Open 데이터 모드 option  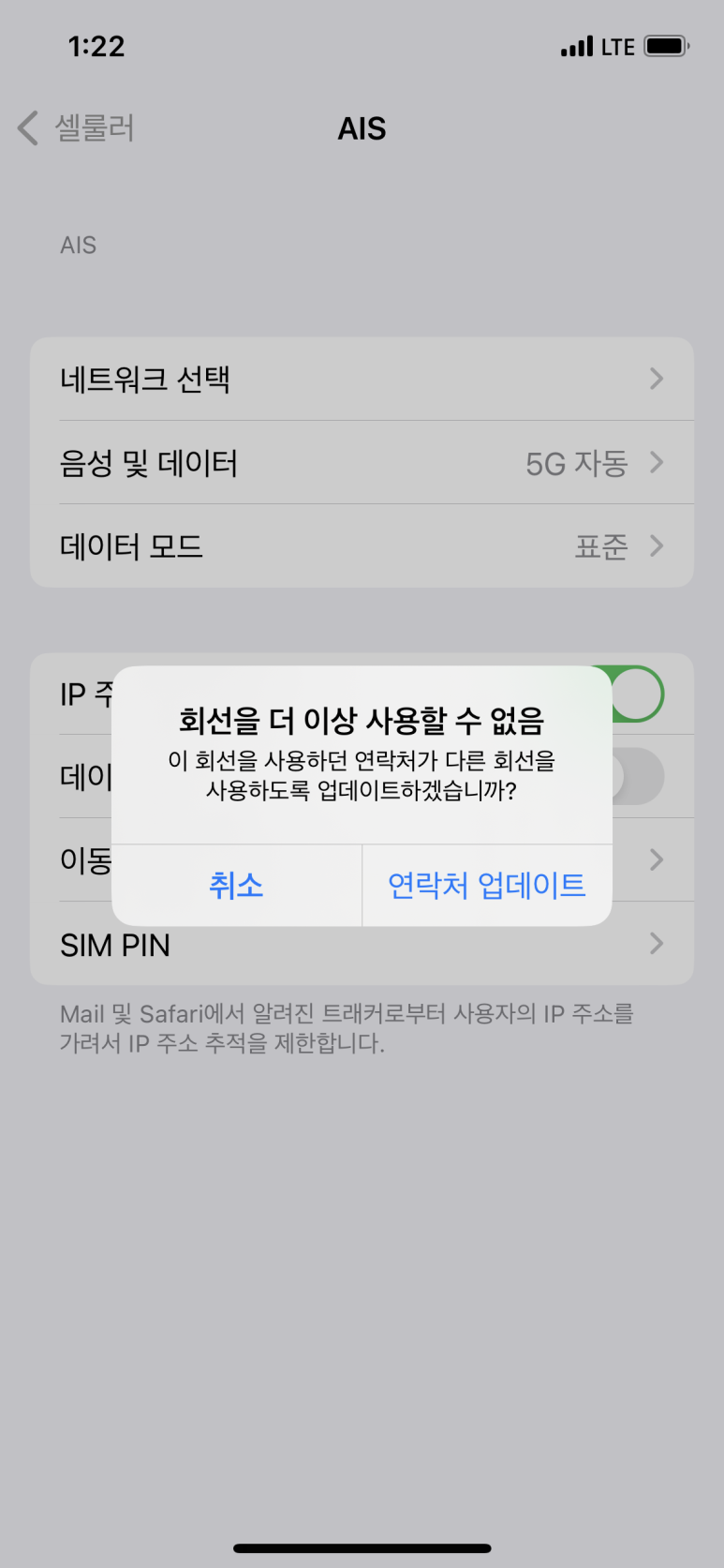pos(362,545)
